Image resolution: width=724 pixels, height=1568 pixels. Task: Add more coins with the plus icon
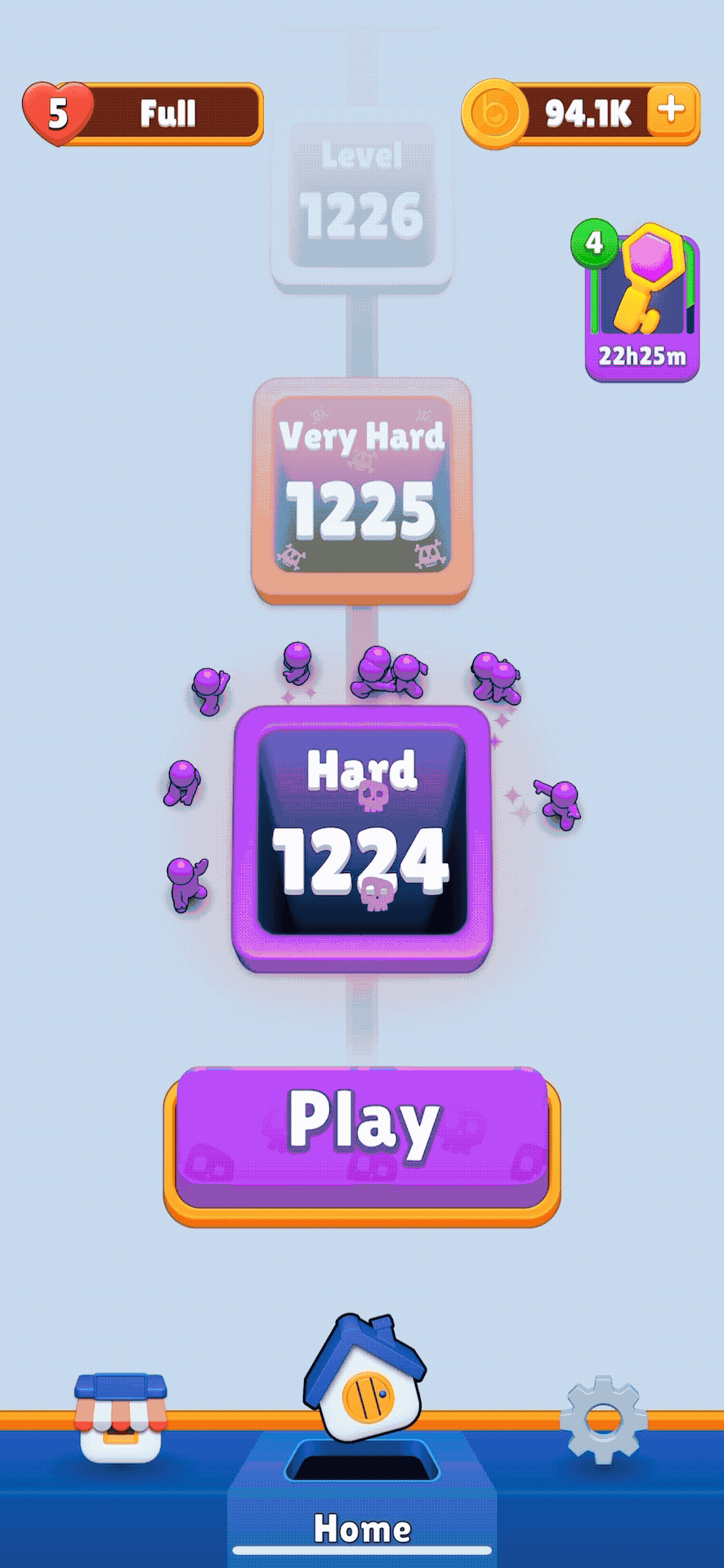point(672,110)
